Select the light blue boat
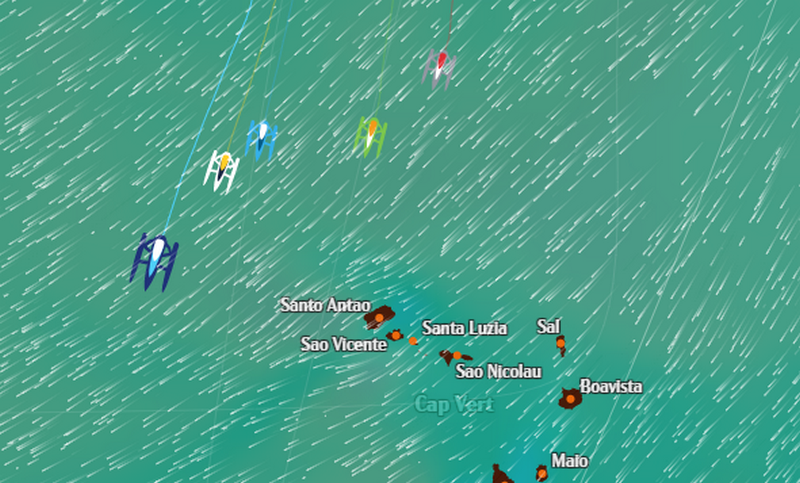Image resolution: width=800 pixels, height=483 pixels. click(x=262, y=139)
